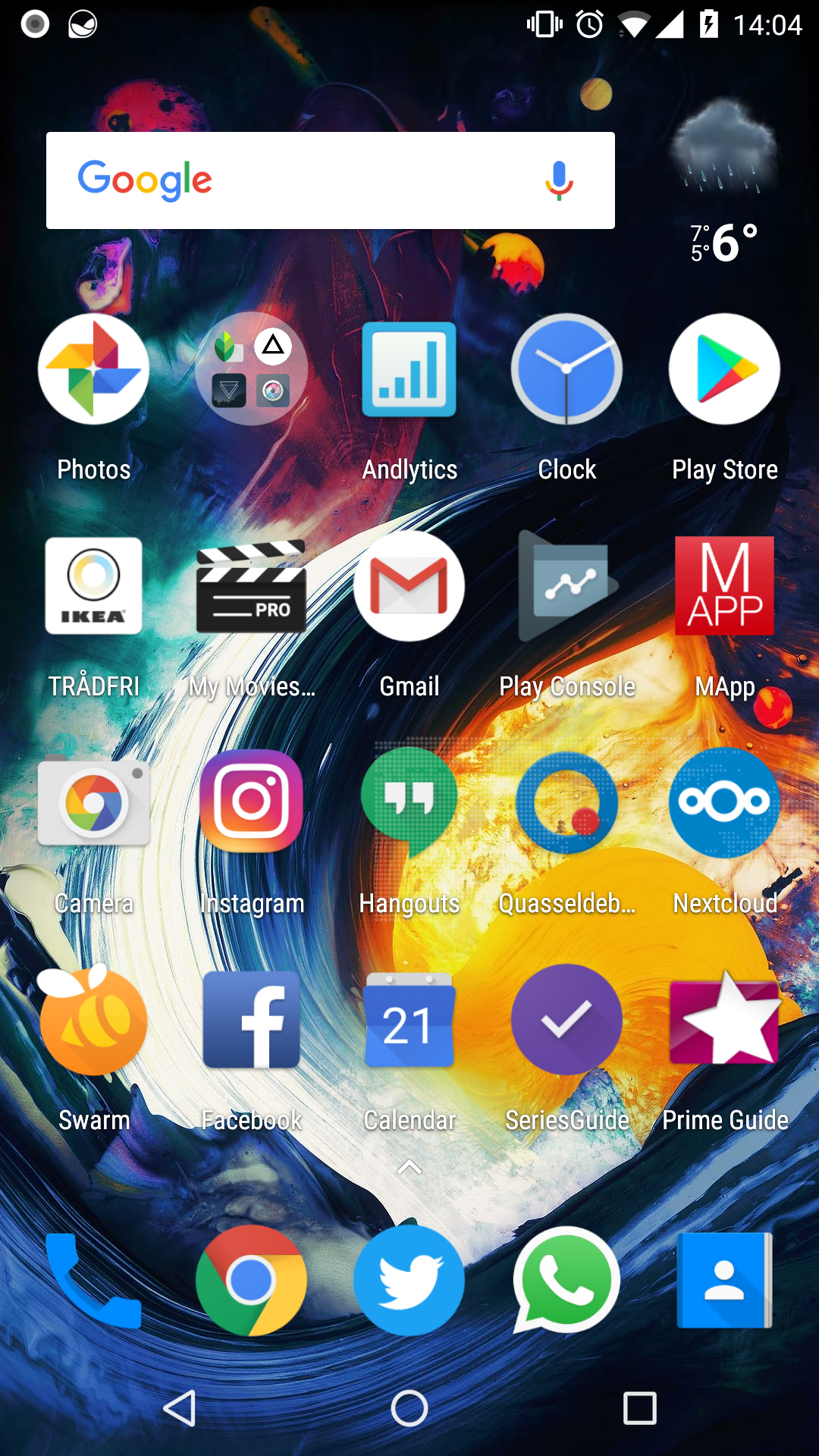
Task: Open the Clock app
Action: (566, 369)
